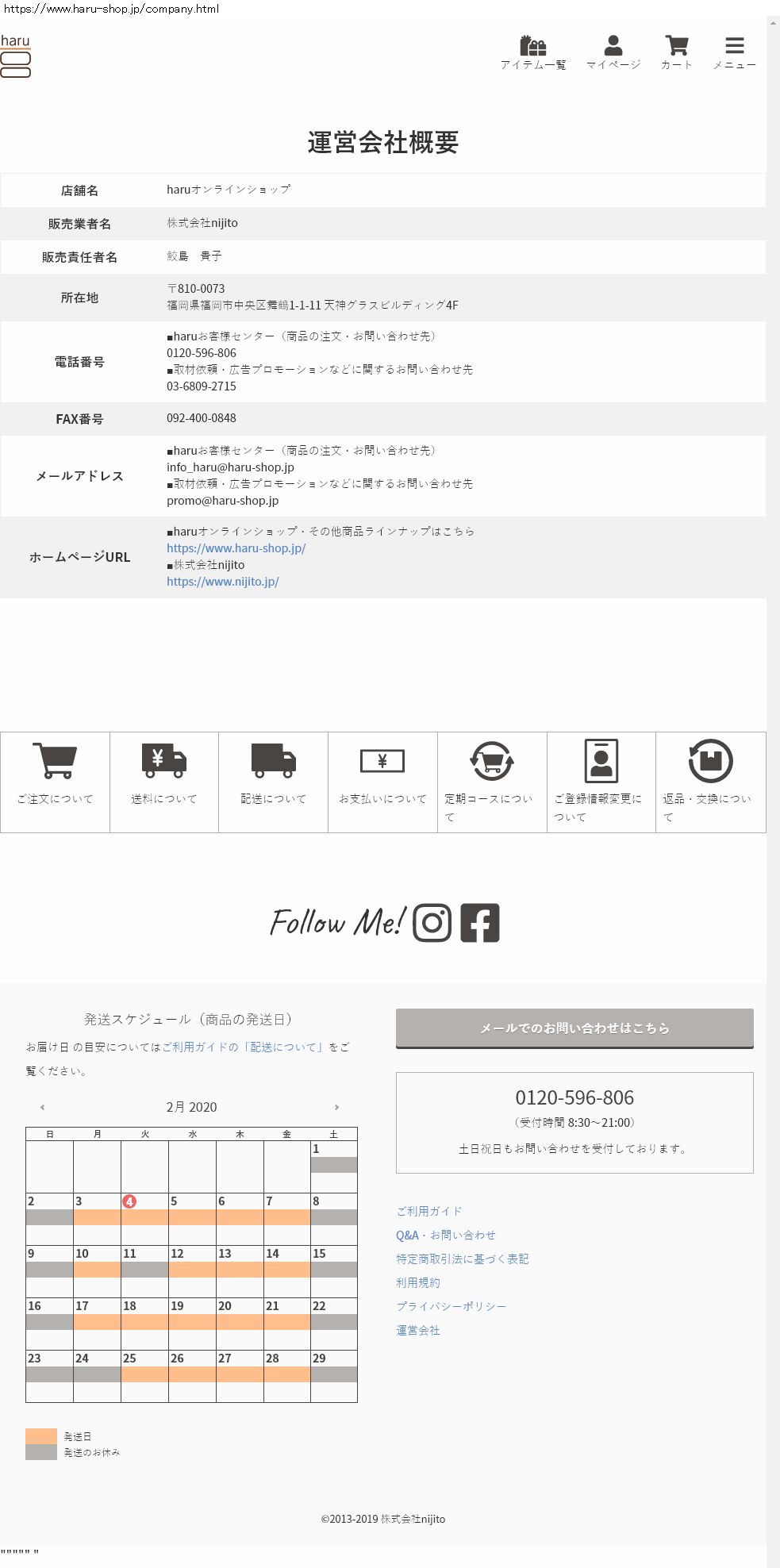
Task: Open the お支払いについて payment tile
Action: (382, 782)
